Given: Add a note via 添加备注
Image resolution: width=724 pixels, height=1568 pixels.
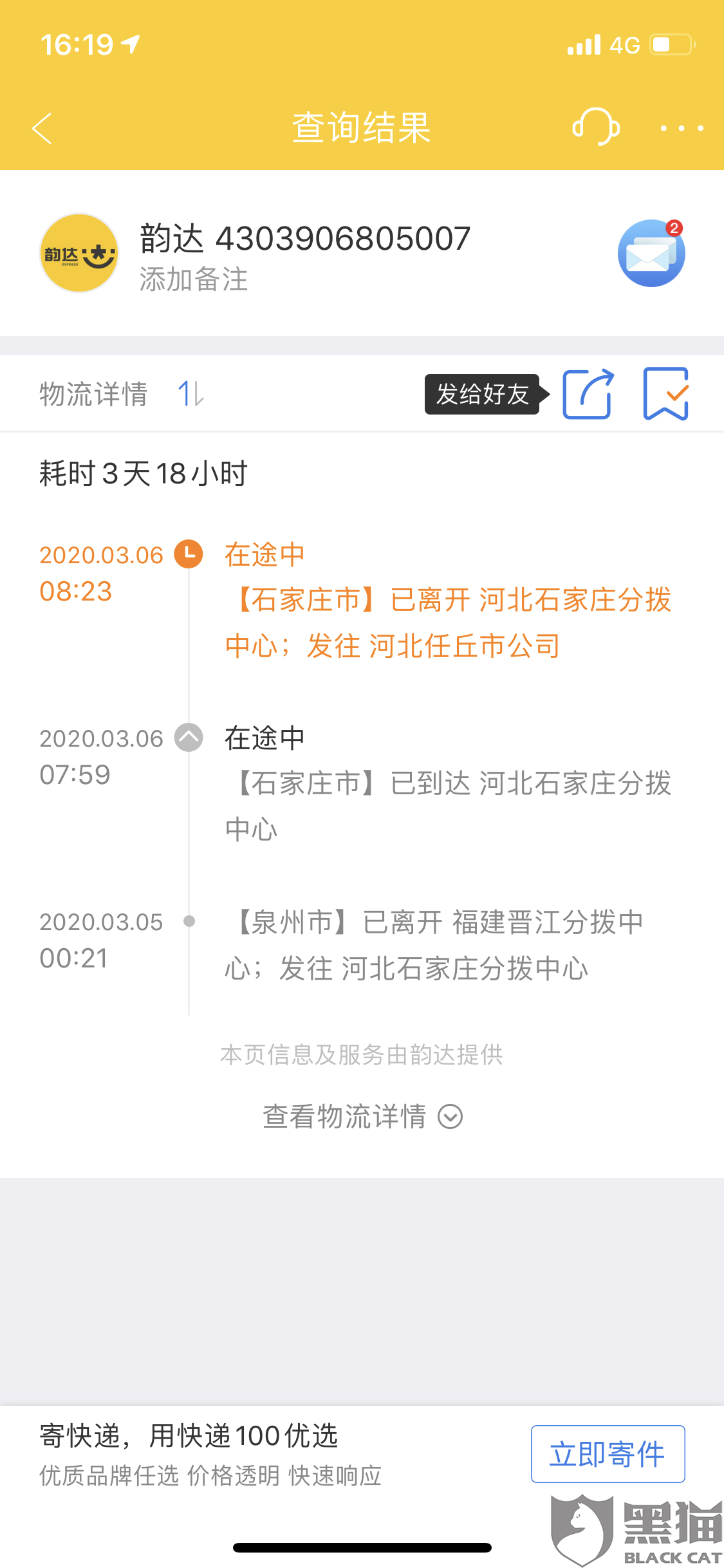Looking at the screenshot, I should coord(194,280).
